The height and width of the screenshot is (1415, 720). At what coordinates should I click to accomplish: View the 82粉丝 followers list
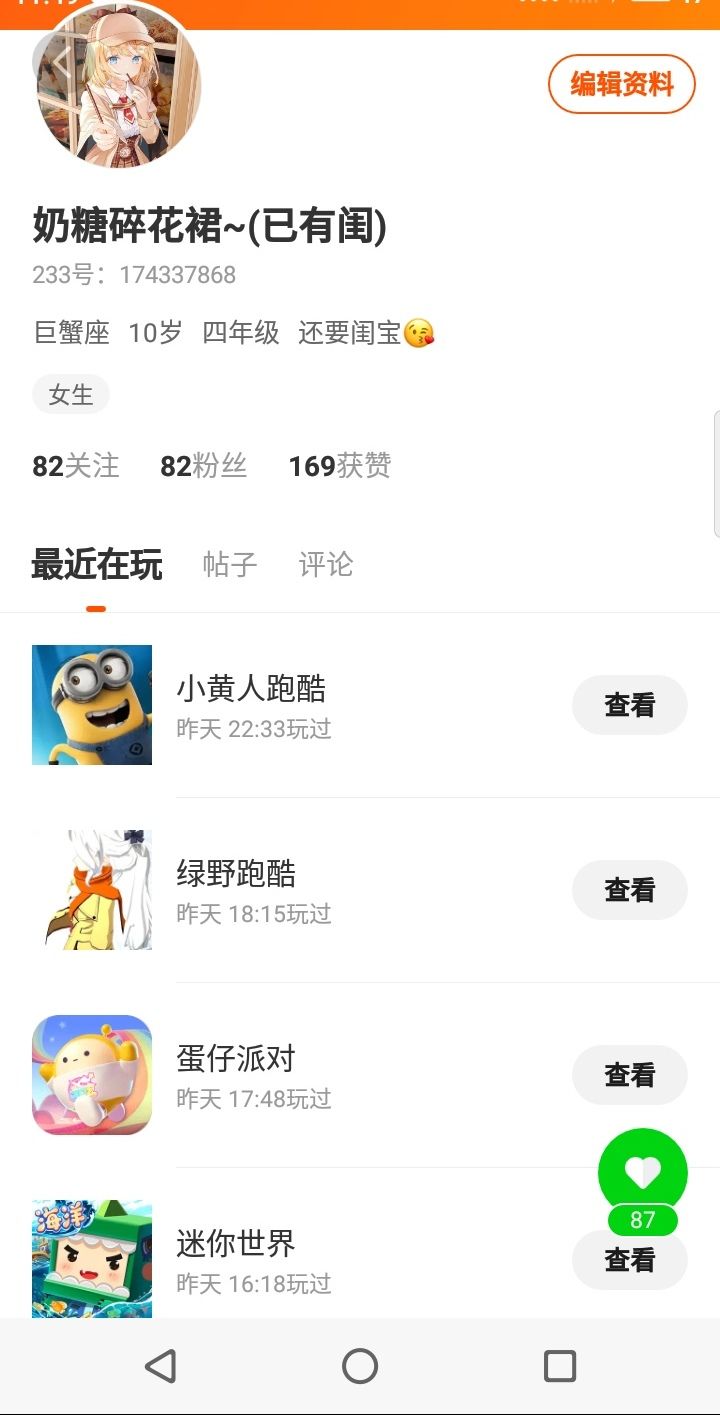click(x=203, y=466)
